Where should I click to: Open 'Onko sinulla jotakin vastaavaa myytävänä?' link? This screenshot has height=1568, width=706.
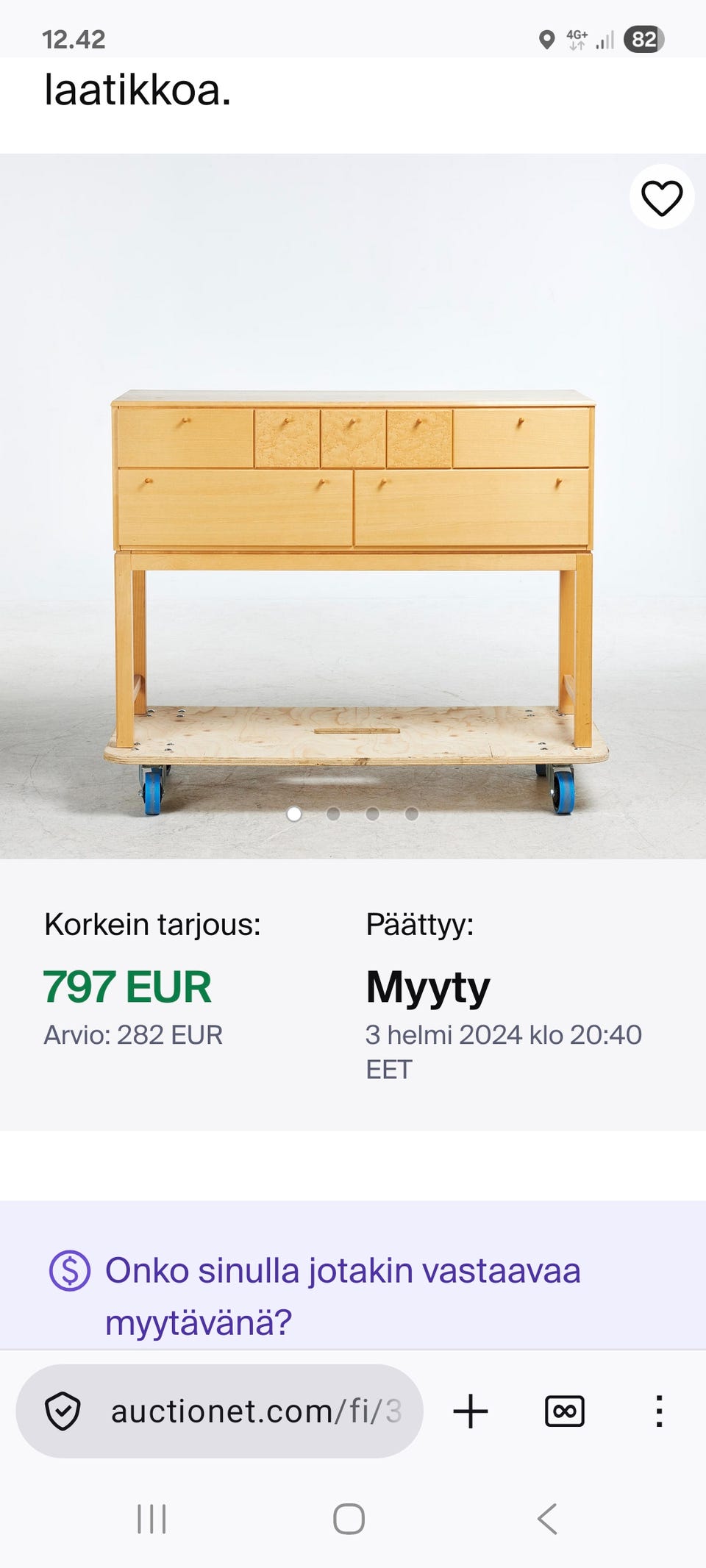point(342,1295)
